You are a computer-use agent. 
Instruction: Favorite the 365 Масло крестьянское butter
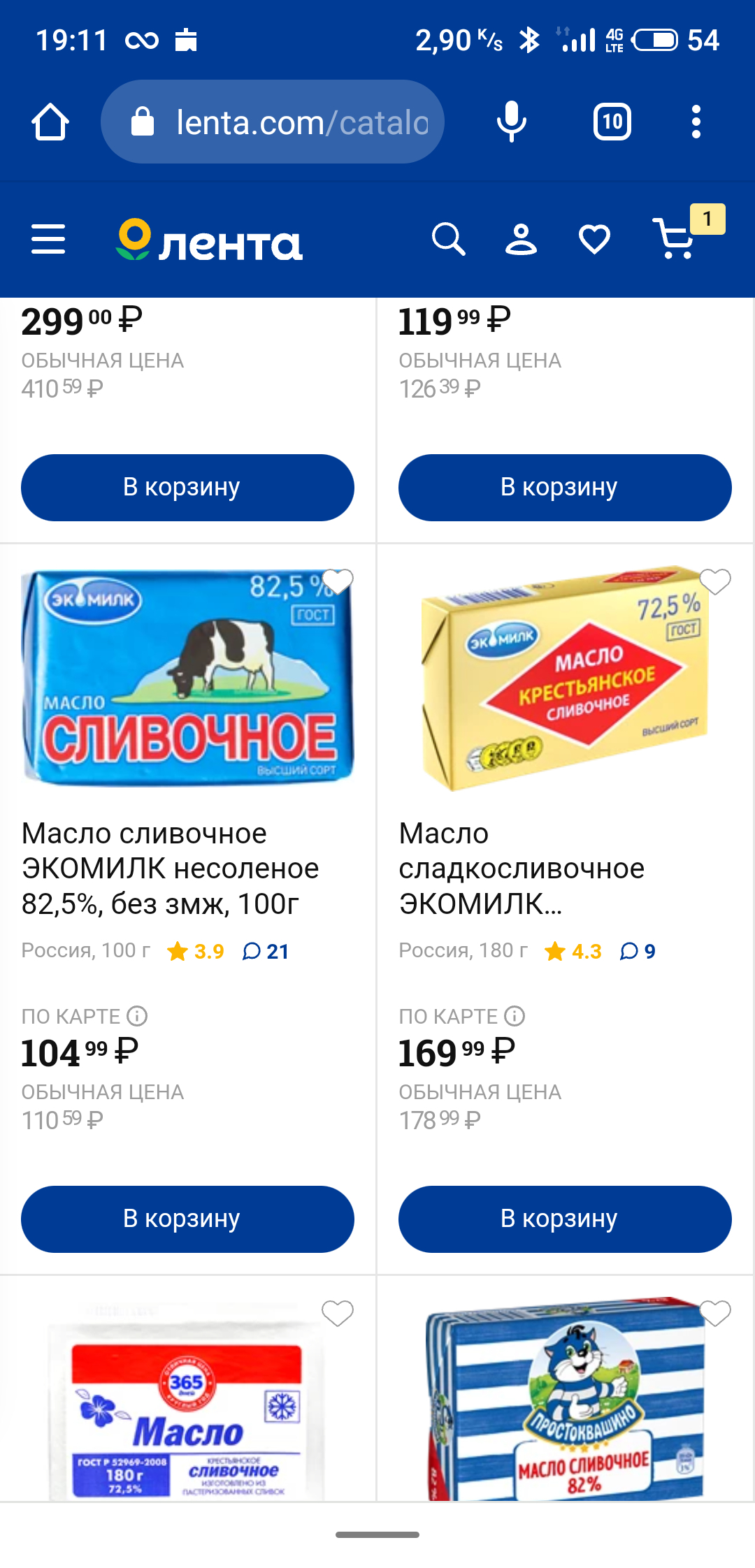338,1314
